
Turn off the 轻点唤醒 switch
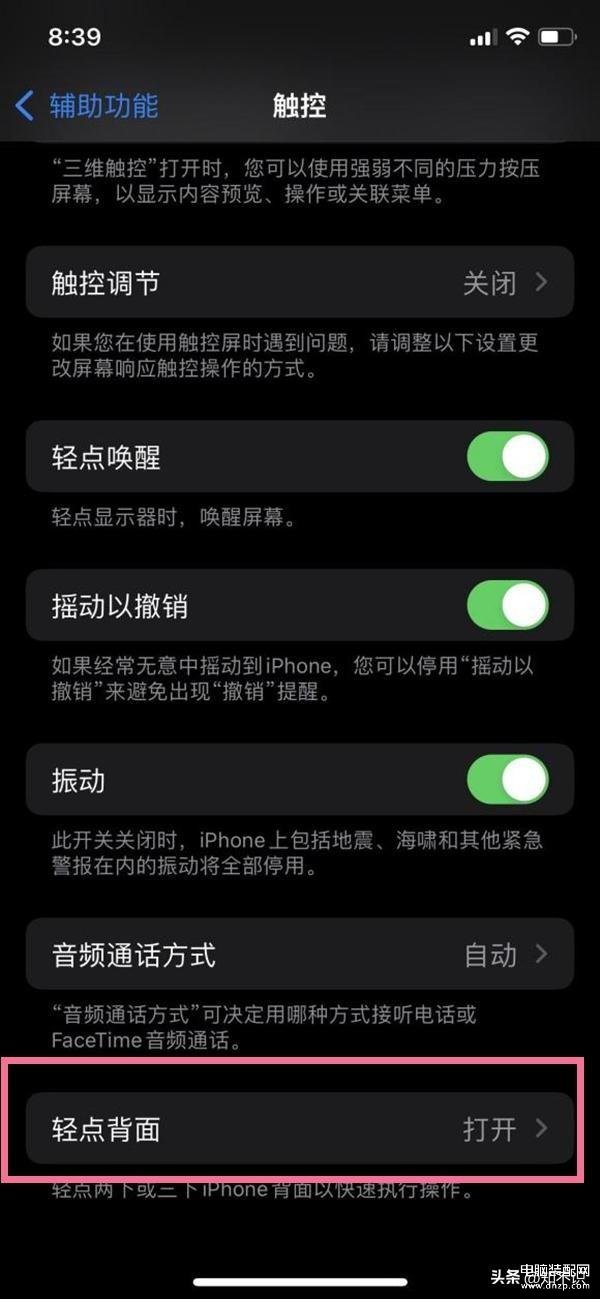(x=508, y=457)
